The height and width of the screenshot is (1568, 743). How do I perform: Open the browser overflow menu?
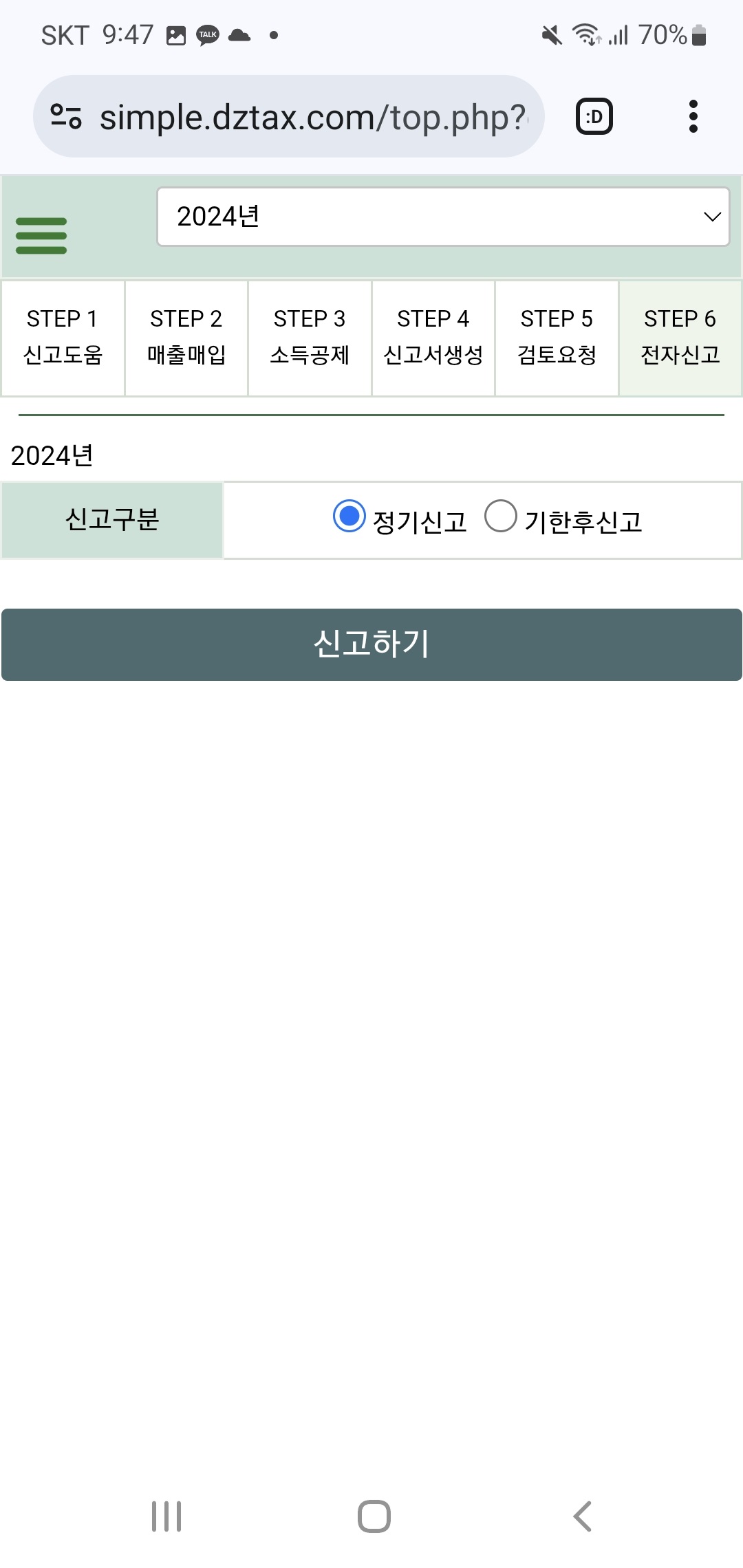tap(693, 117)
